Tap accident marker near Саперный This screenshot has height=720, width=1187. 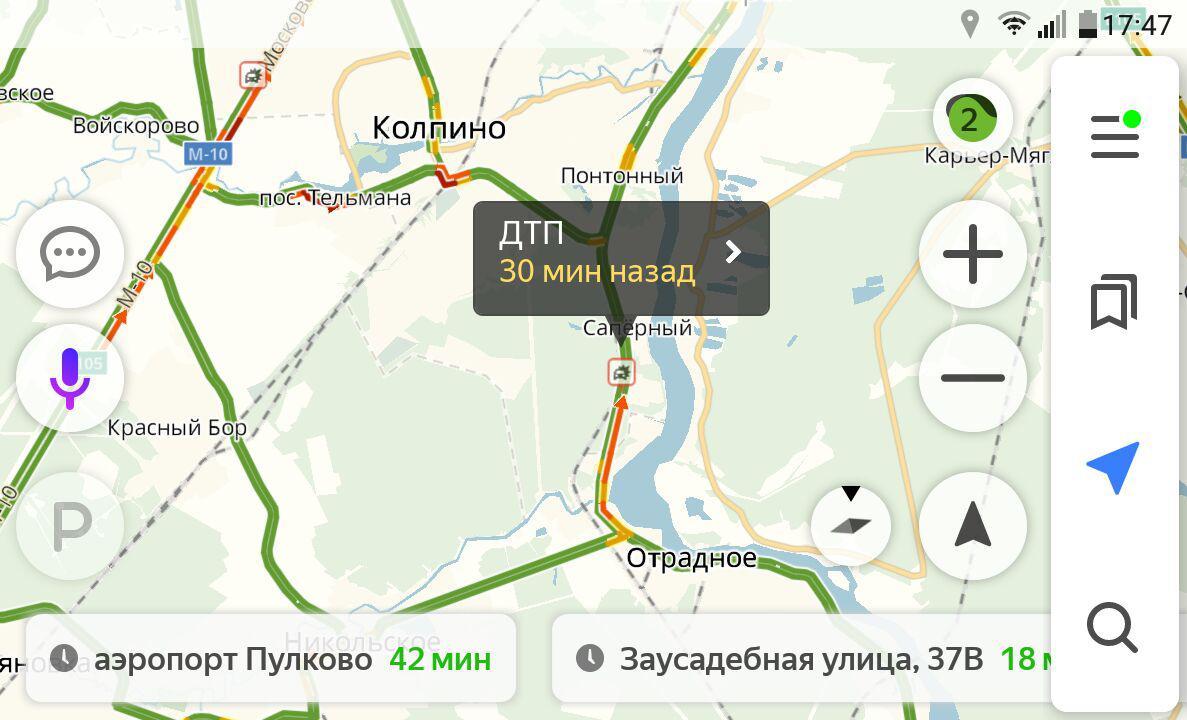pos(622,373)
